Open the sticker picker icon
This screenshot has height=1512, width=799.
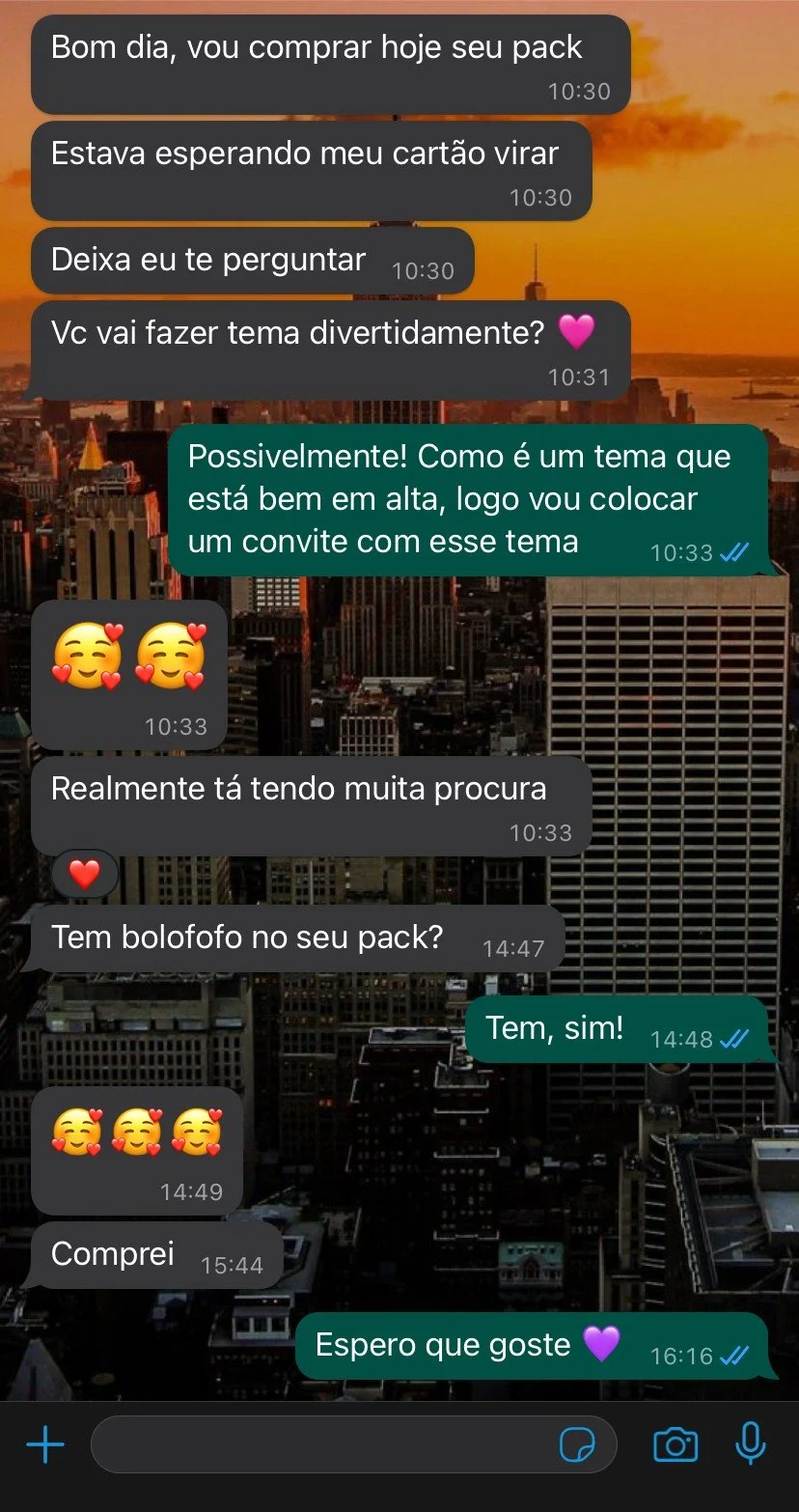pos(577,1444)
